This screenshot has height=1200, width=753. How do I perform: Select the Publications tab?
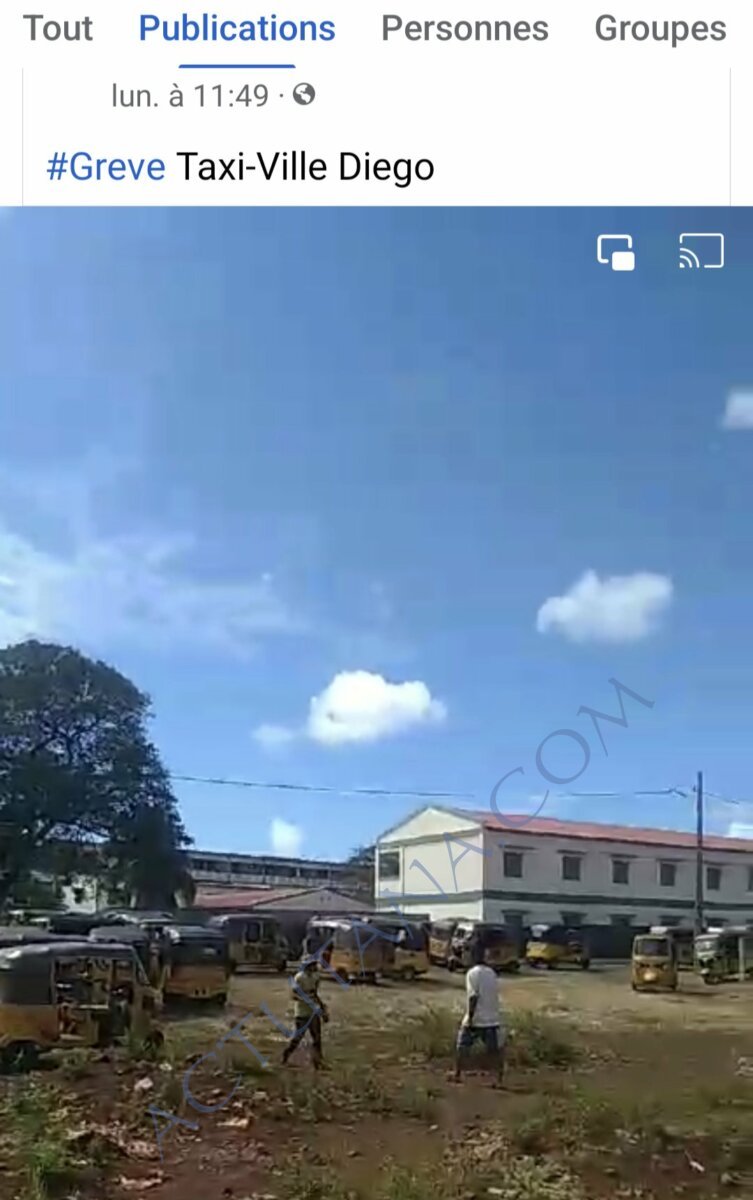[x=237, y=29]
